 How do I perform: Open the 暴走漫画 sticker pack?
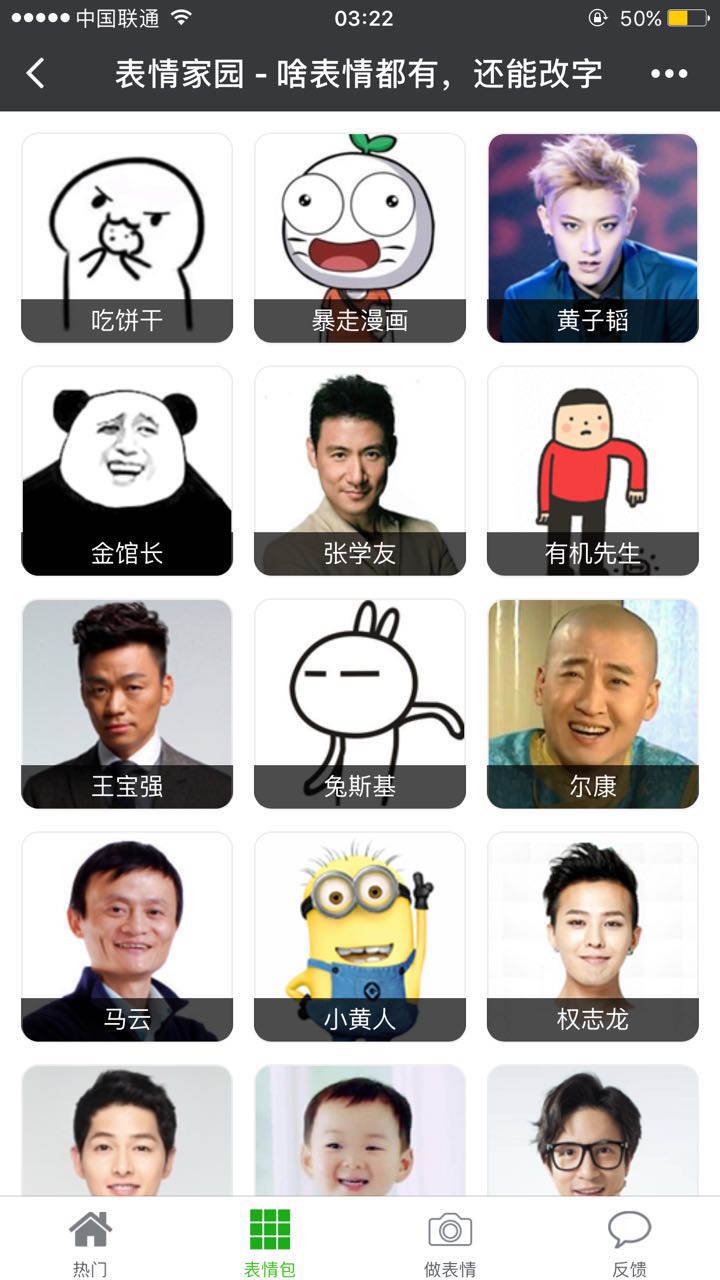(360, 238)
